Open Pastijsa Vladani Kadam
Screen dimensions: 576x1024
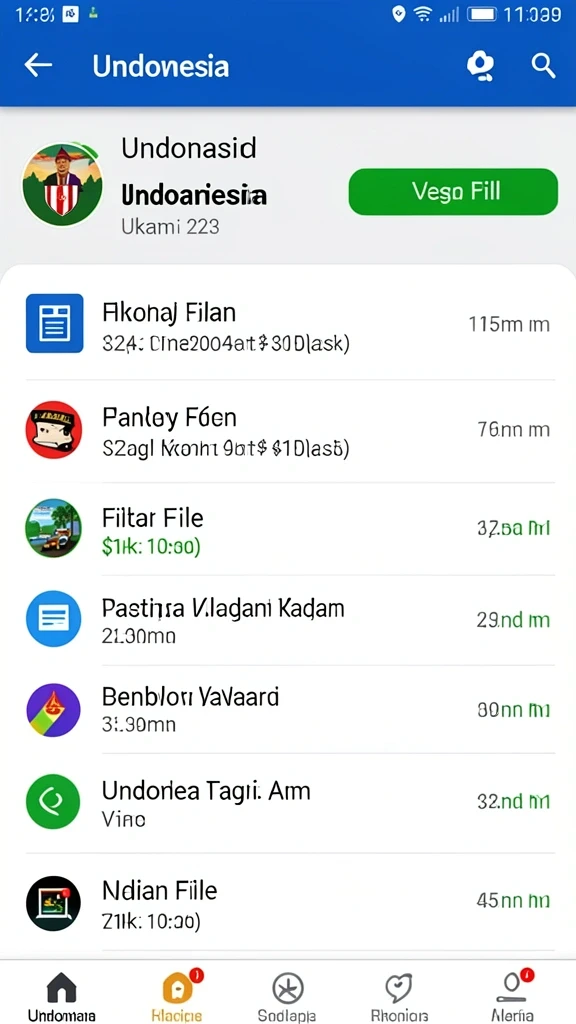(290, 620)
